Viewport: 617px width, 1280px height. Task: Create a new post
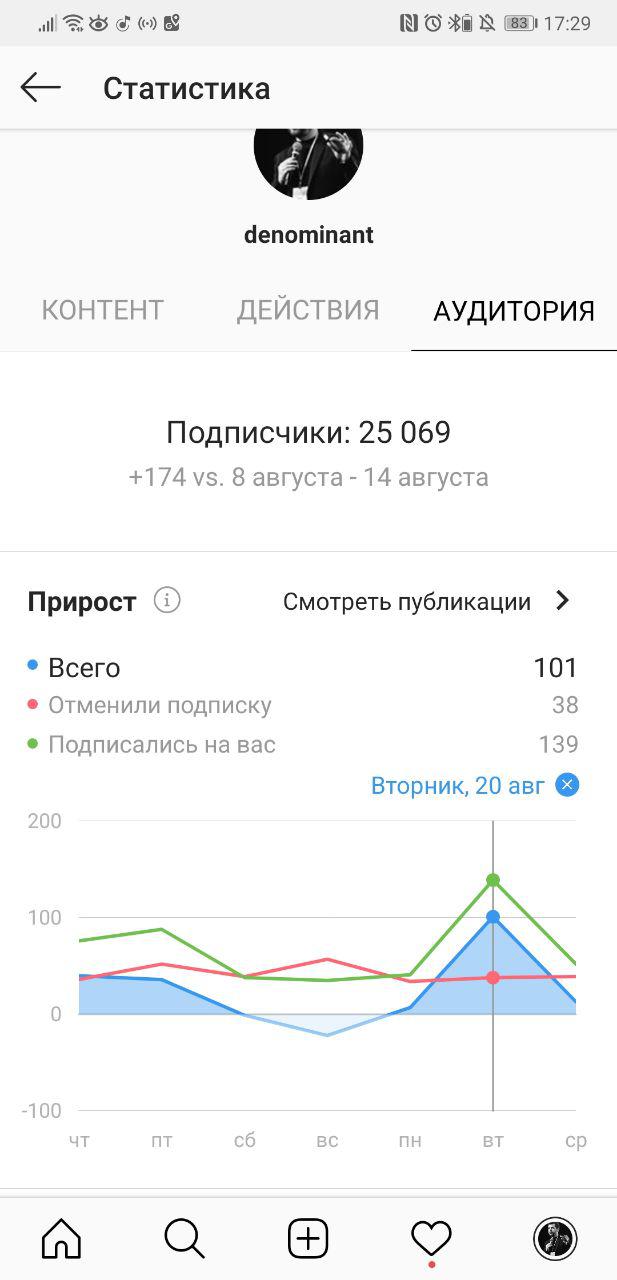pyautogui.click(x=308, y=1239)
